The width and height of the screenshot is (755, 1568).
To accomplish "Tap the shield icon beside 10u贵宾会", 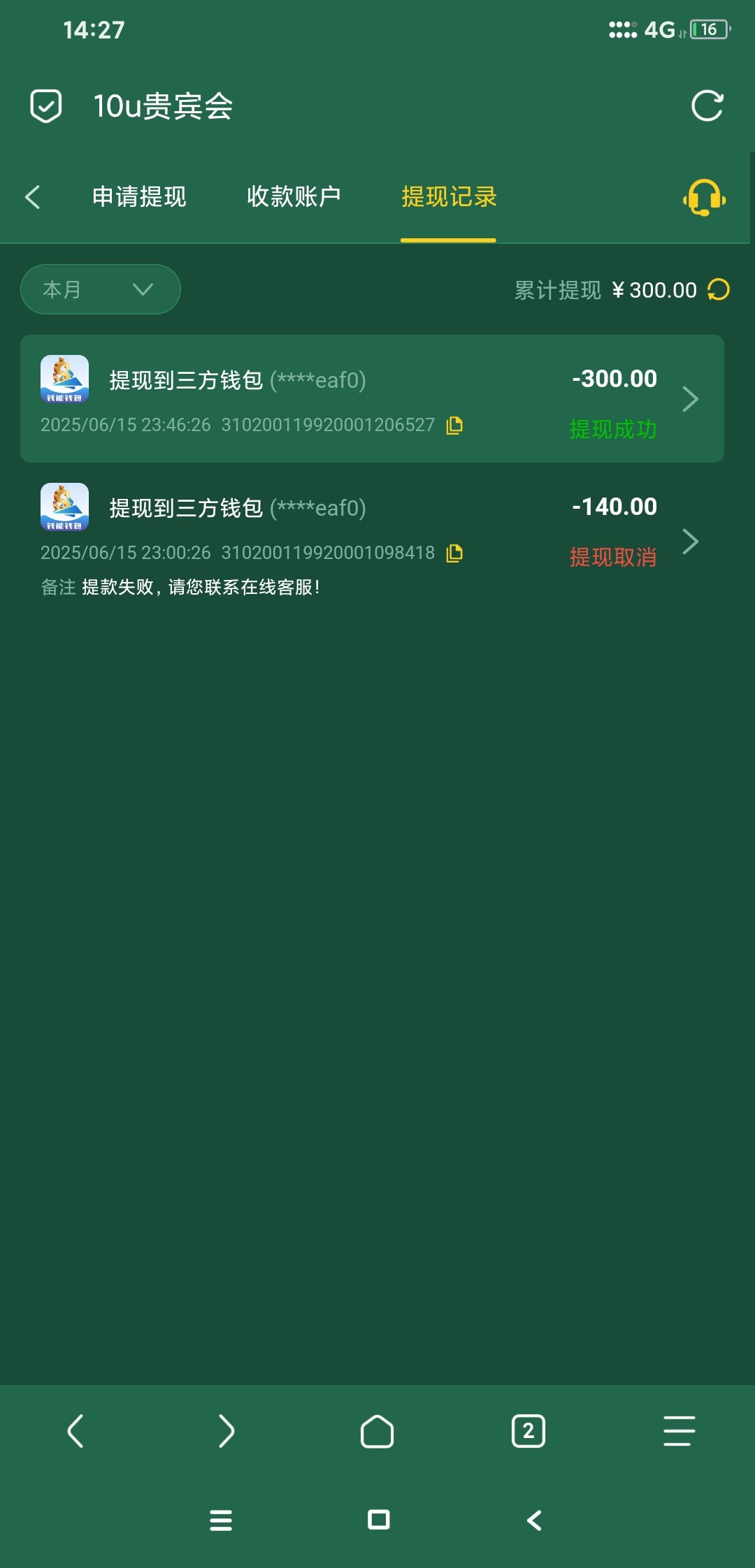I will coord(46,106).
